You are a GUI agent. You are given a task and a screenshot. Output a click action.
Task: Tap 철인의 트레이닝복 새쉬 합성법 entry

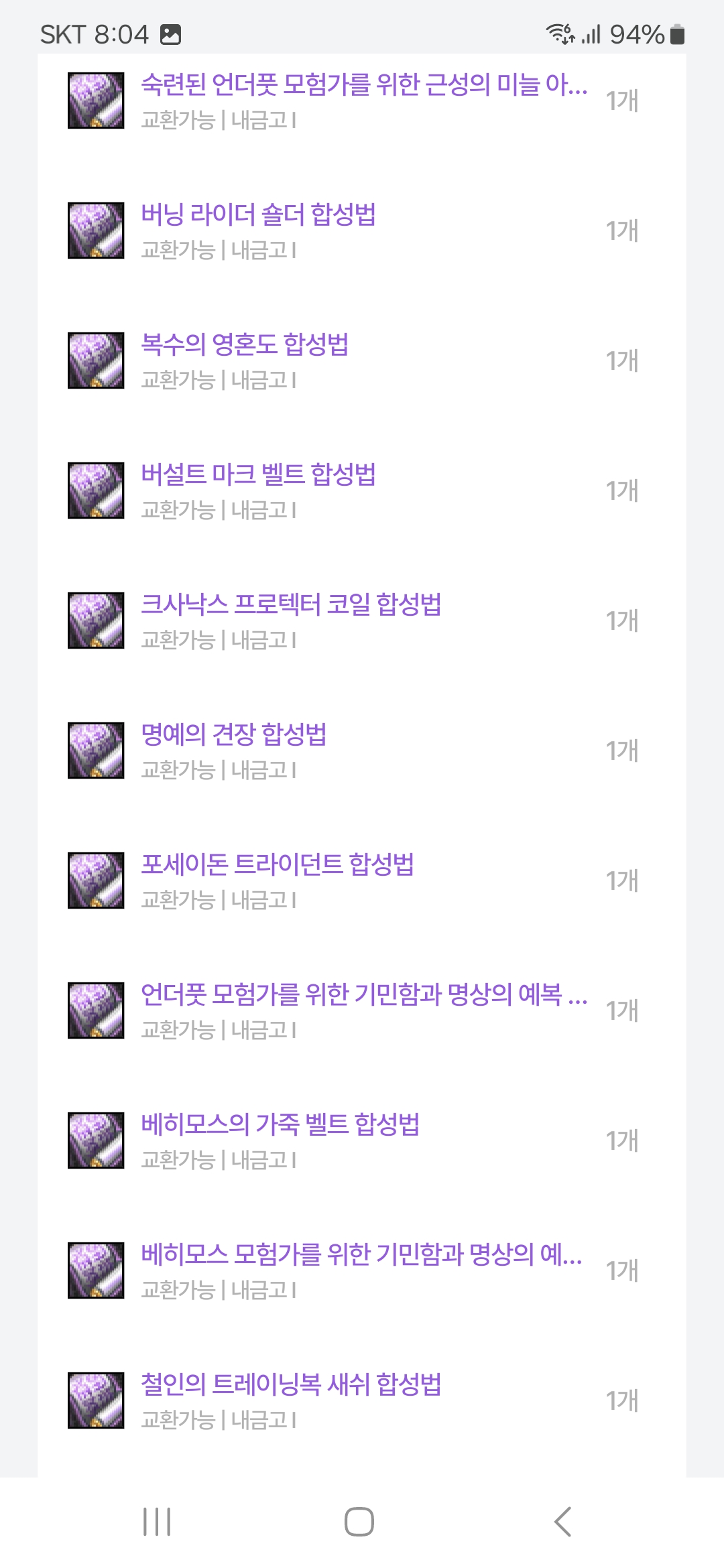(x=291, y=1386)
